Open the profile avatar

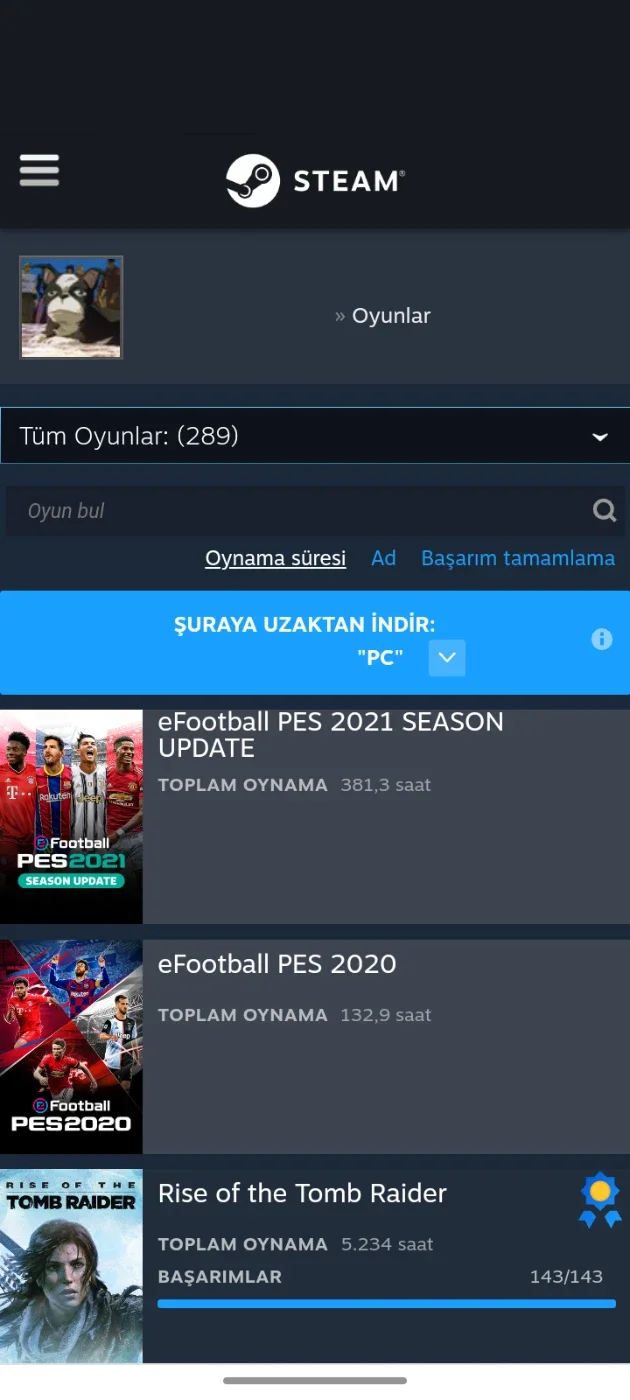(71, 307)
